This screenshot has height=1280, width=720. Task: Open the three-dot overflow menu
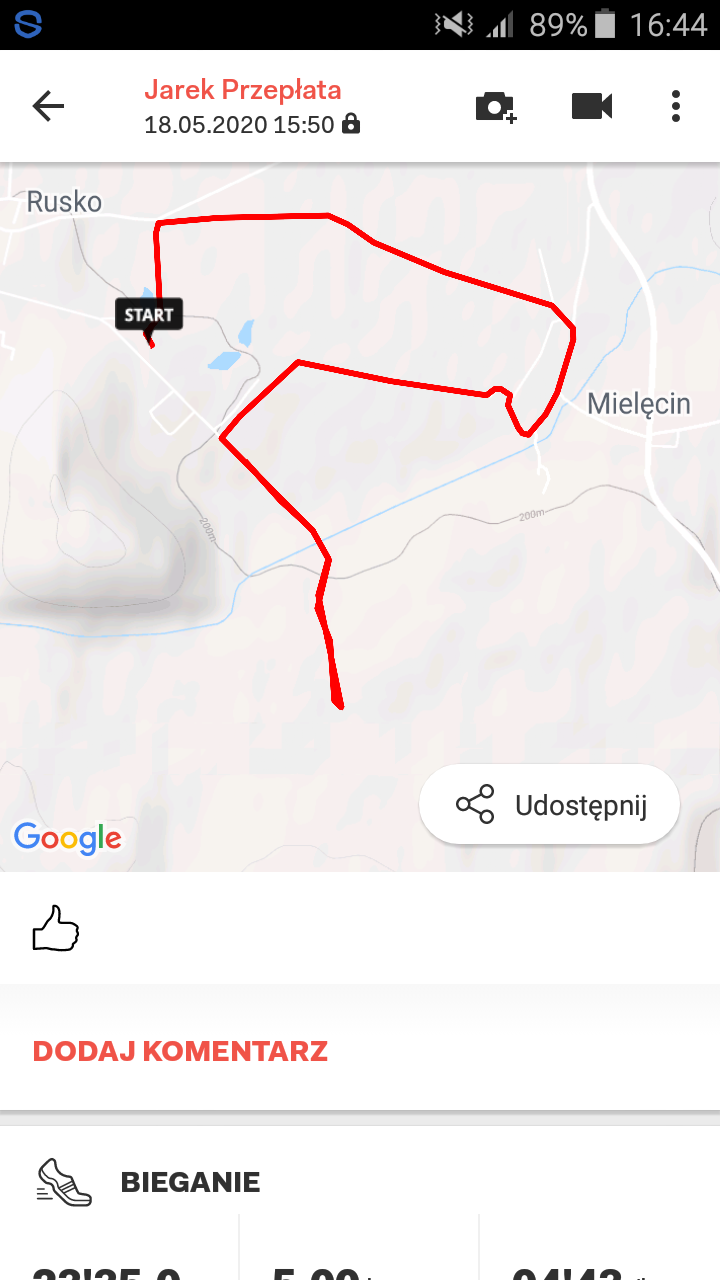point(676,106)
